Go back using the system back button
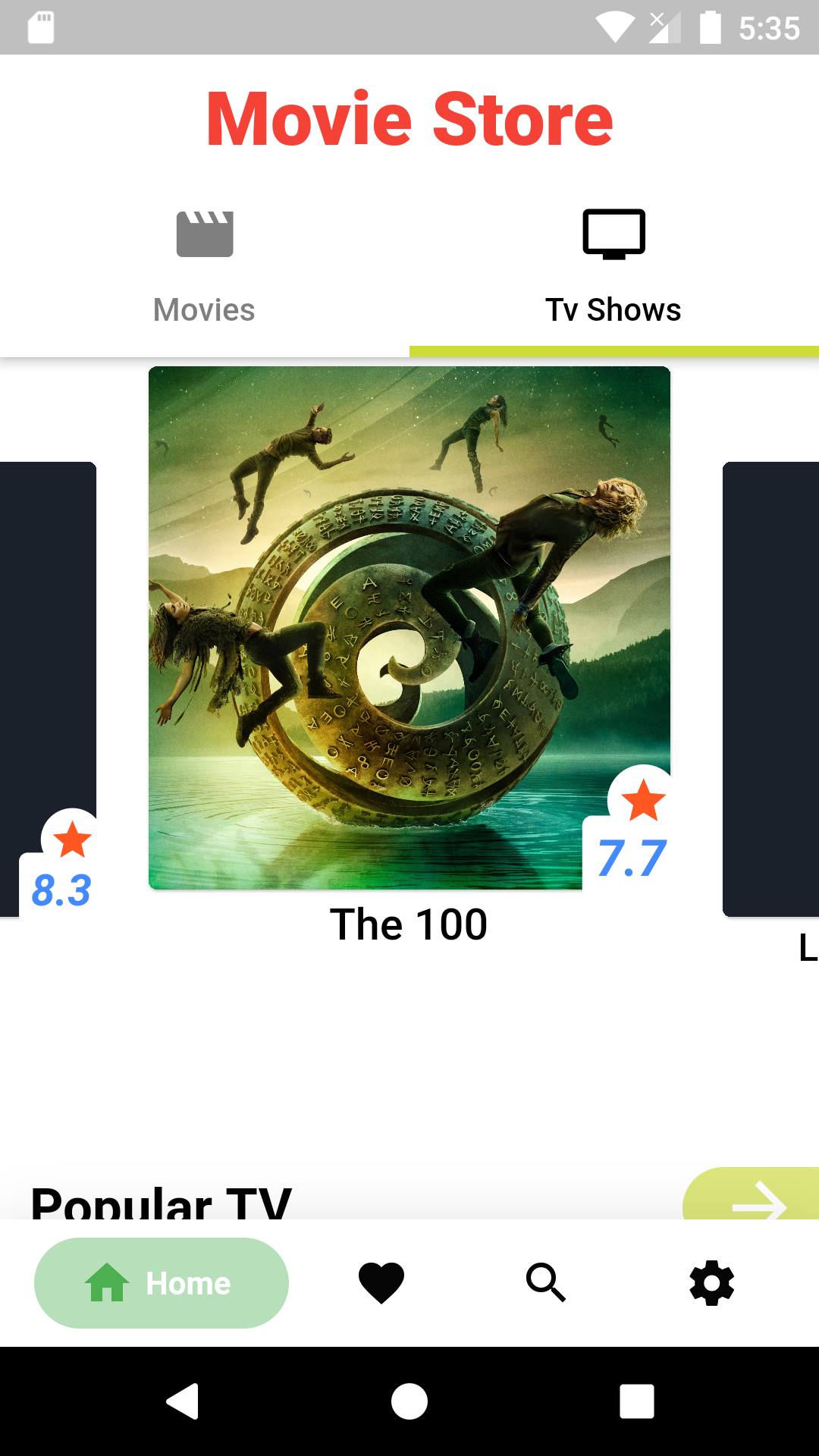The height and width of the screenshot is (1456, 819). tap(183, 1401)
